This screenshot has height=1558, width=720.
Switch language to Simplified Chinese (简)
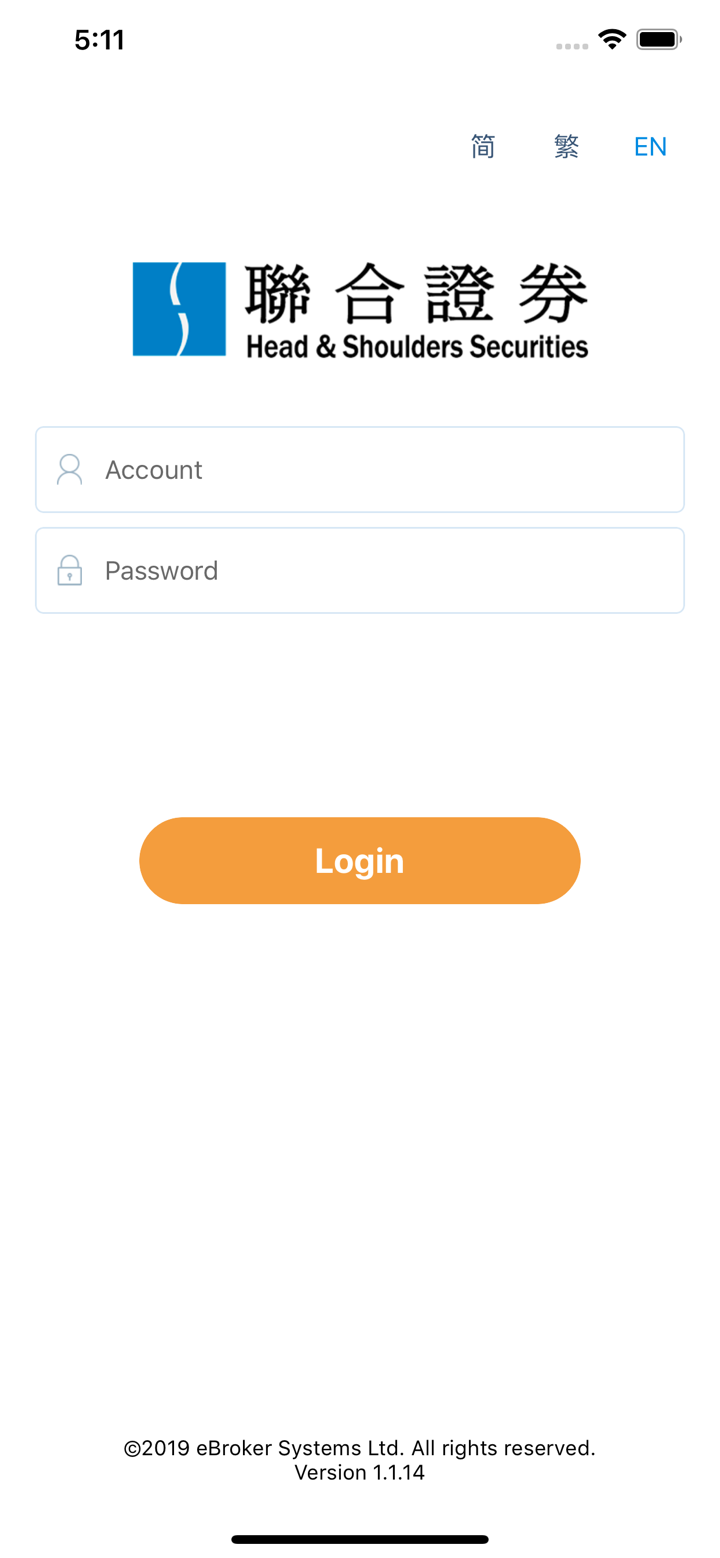point(483,147)
